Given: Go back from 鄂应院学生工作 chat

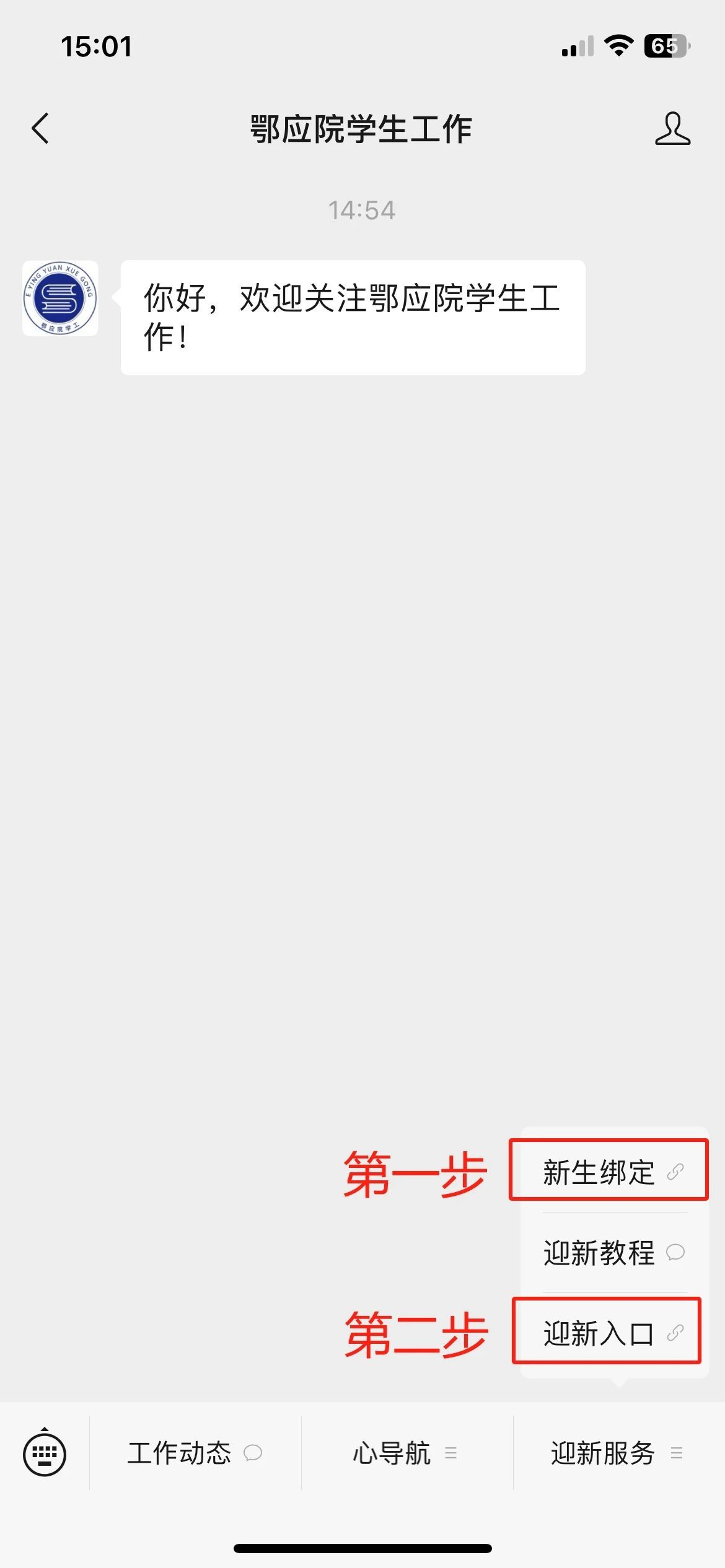Looking at the screenshot, I should click(x=41, y=129).
